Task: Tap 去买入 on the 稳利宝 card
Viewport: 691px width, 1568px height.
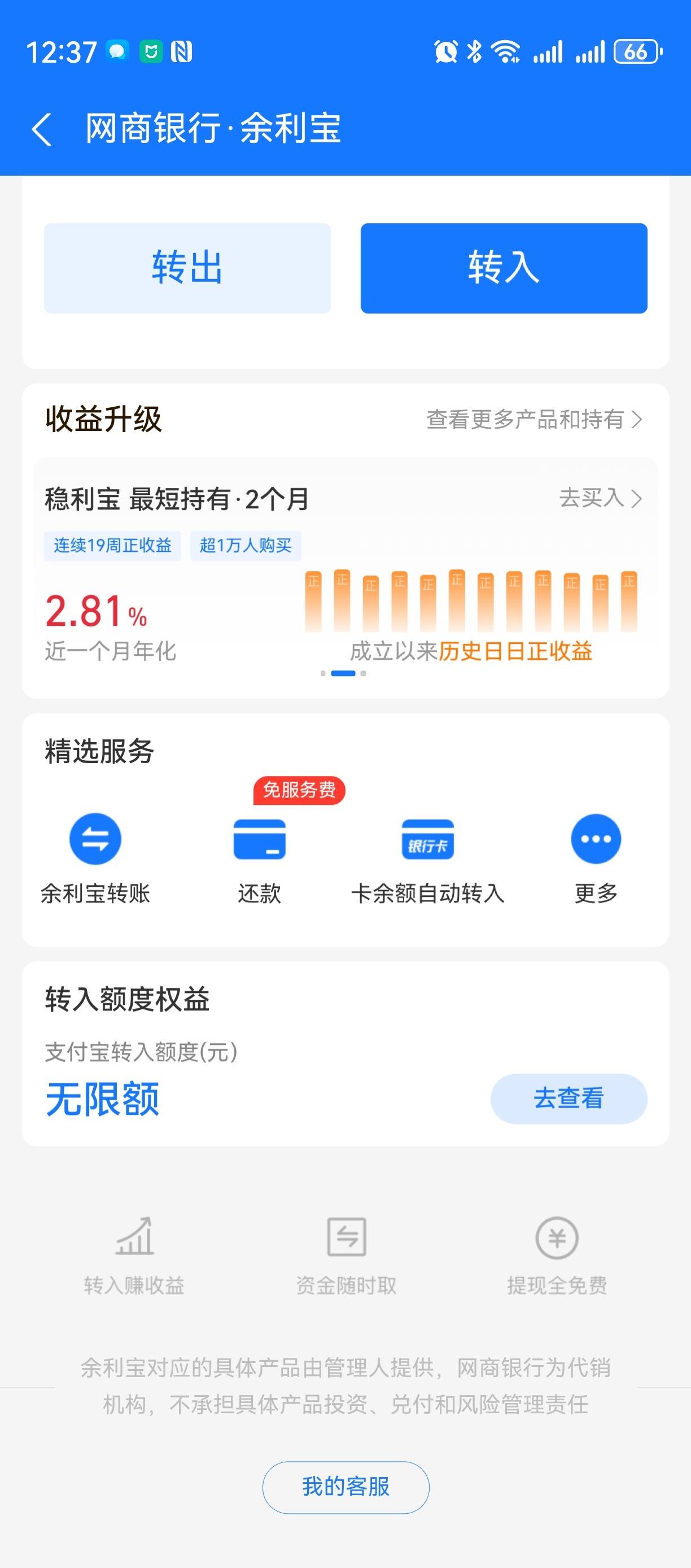Action: (x=600, y=498)
